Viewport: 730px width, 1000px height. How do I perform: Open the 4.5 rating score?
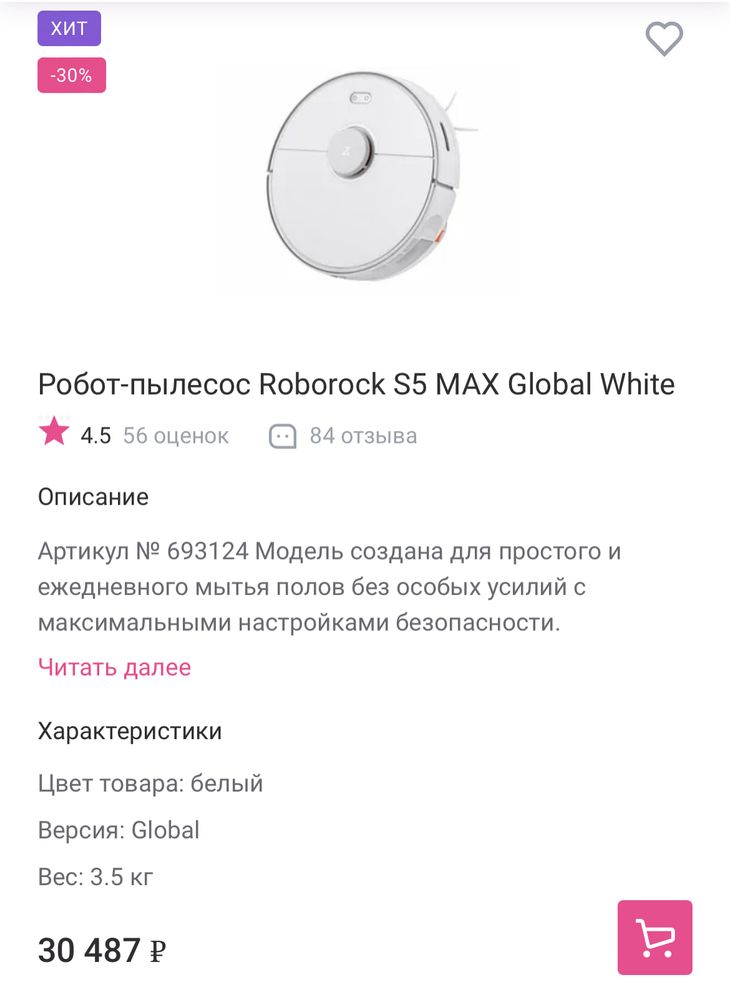(95, 434)
